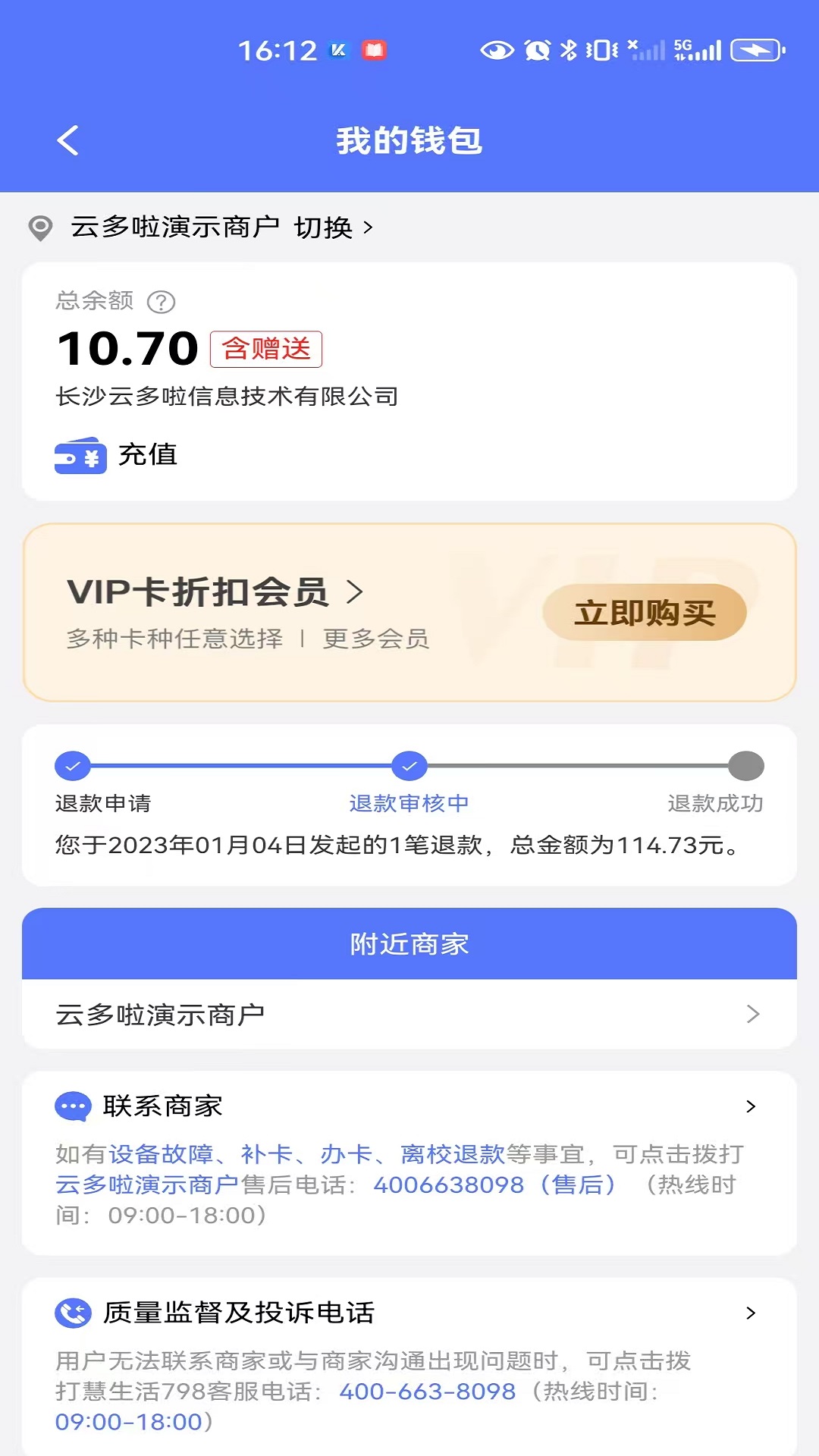Expand the 联系商家 section arrow
Viewport: 819px width, 1456px height.
[752, 1106]
